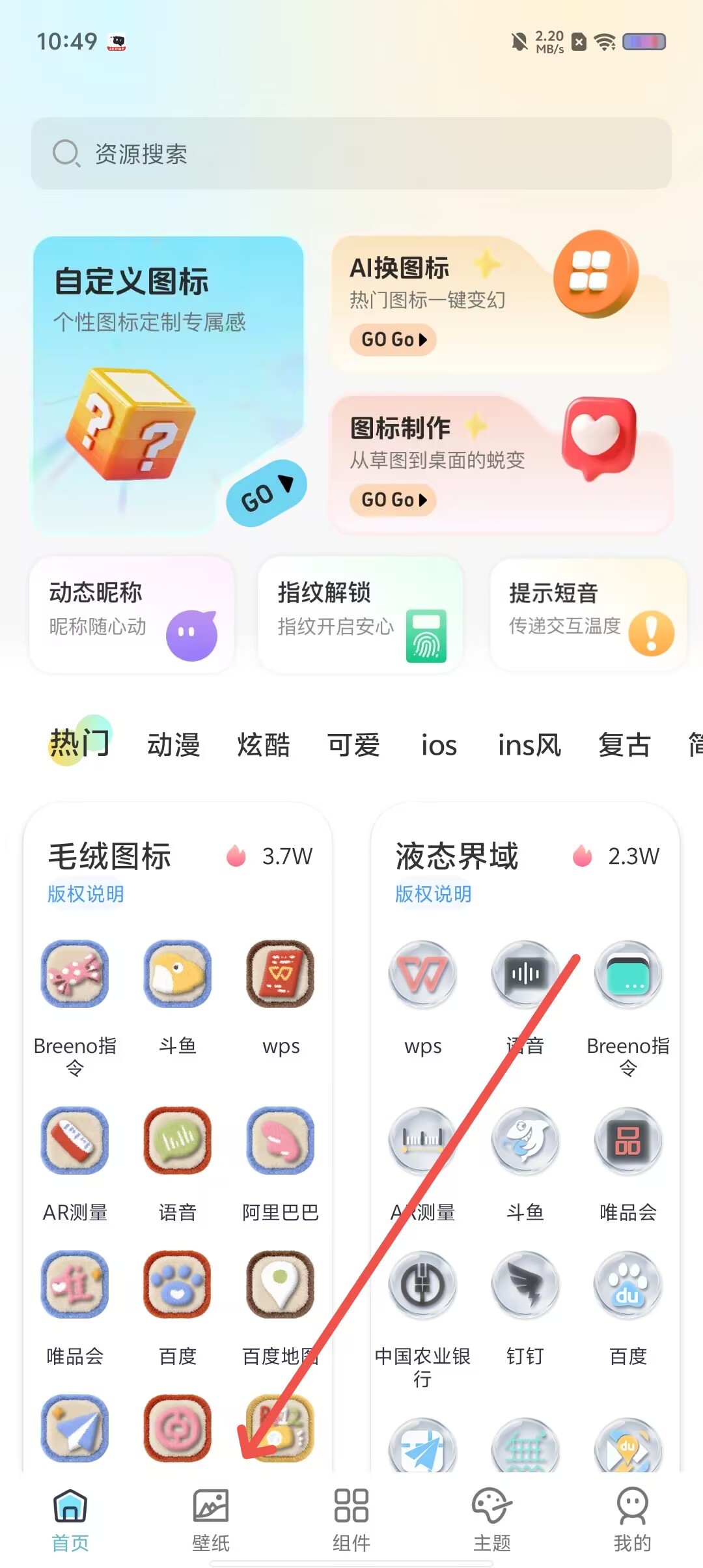Screen dimensions: 703x1568
Task: Open the 提示短音 card
Action: click(588, 614)
